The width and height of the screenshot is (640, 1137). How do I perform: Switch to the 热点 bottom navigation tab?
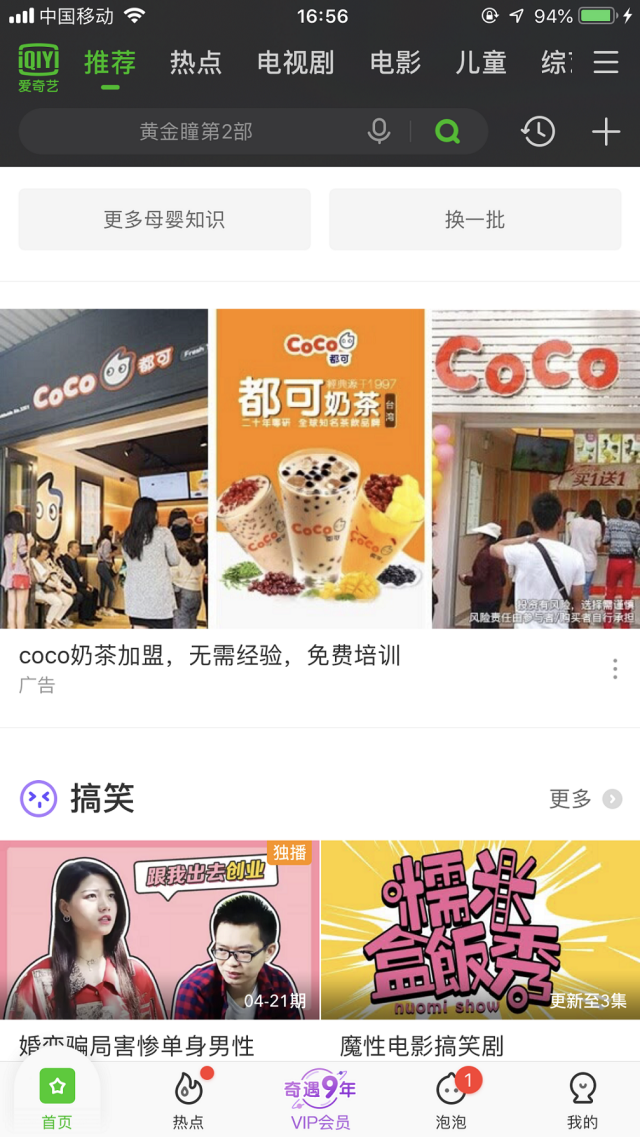(188, 1099)
